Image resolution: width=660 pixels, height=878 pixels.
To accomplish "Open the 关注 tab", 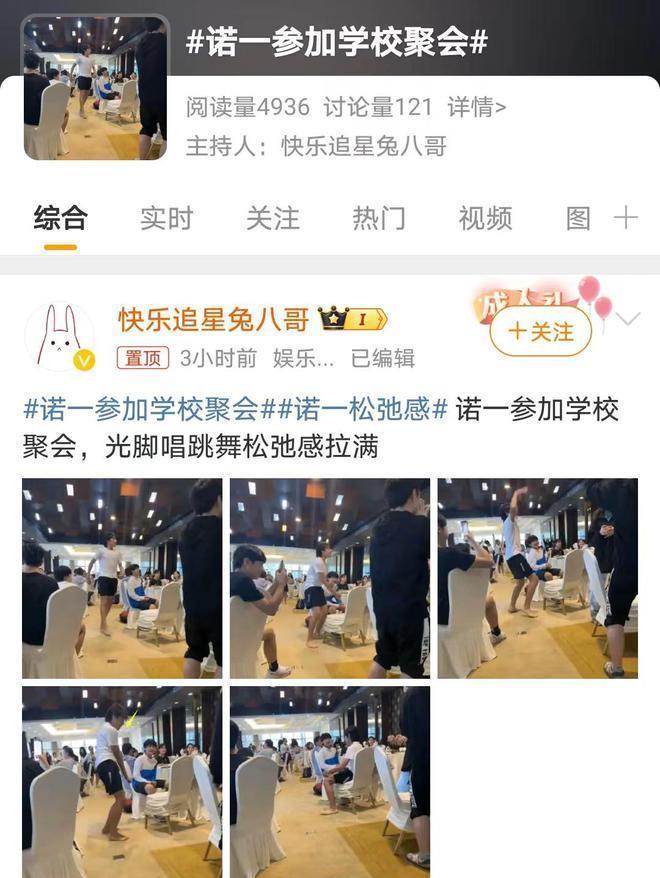I will [272, 218].
